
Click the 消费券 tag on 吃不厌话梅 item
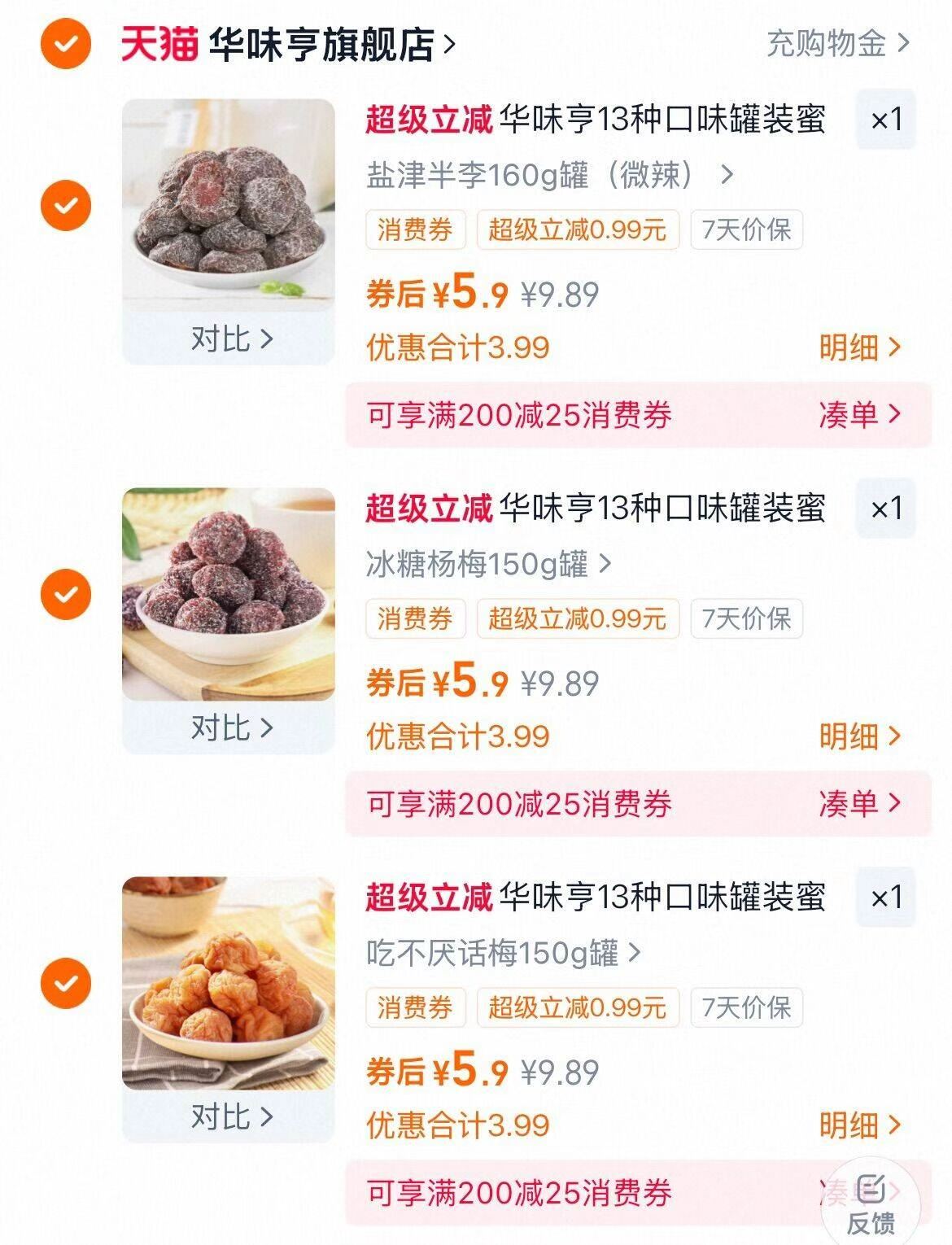pyautogui.click(x=417, y=1007)
